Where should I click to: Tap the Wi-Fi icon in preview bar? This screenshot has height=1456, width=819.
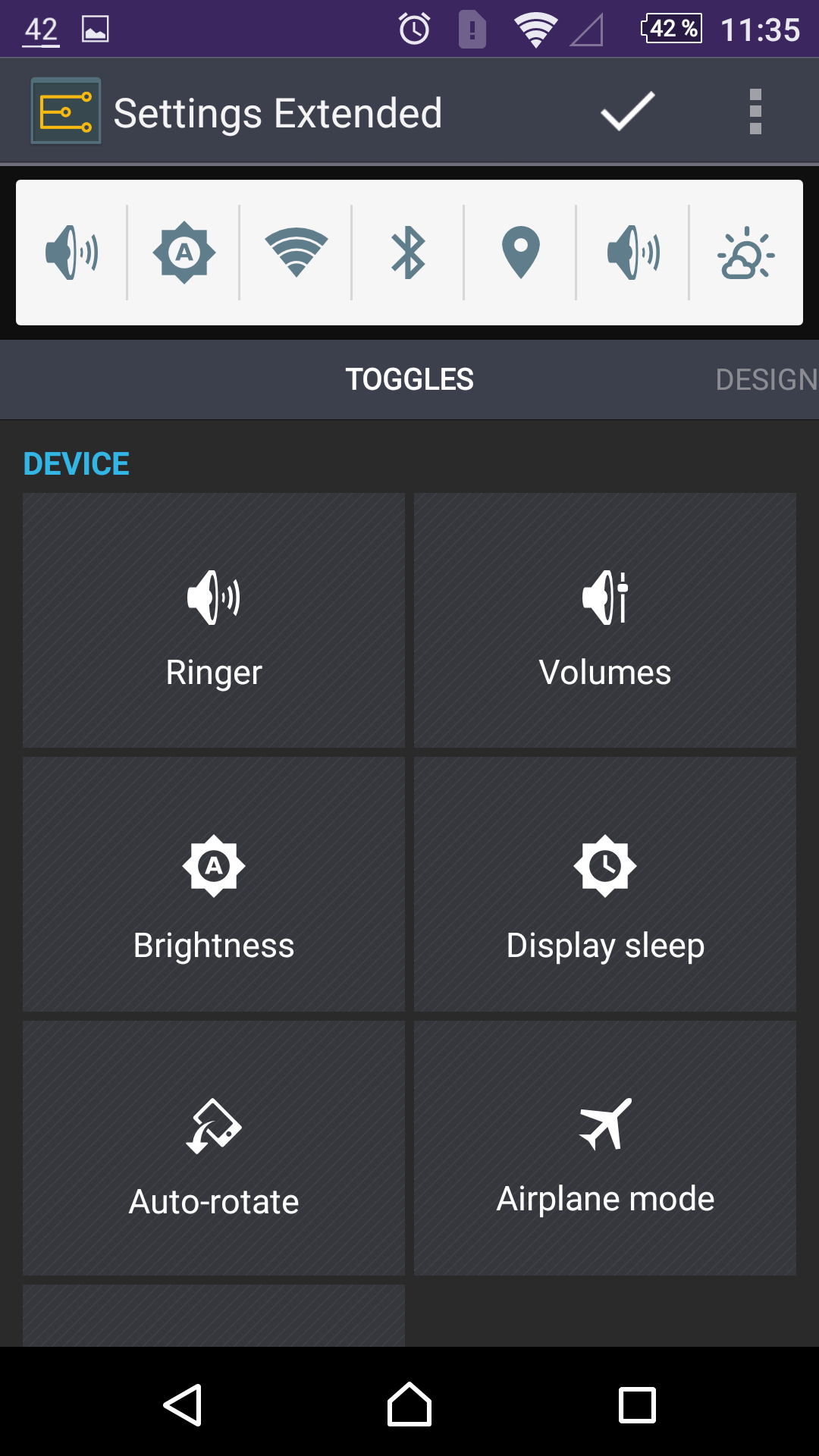tap(296, 253)
